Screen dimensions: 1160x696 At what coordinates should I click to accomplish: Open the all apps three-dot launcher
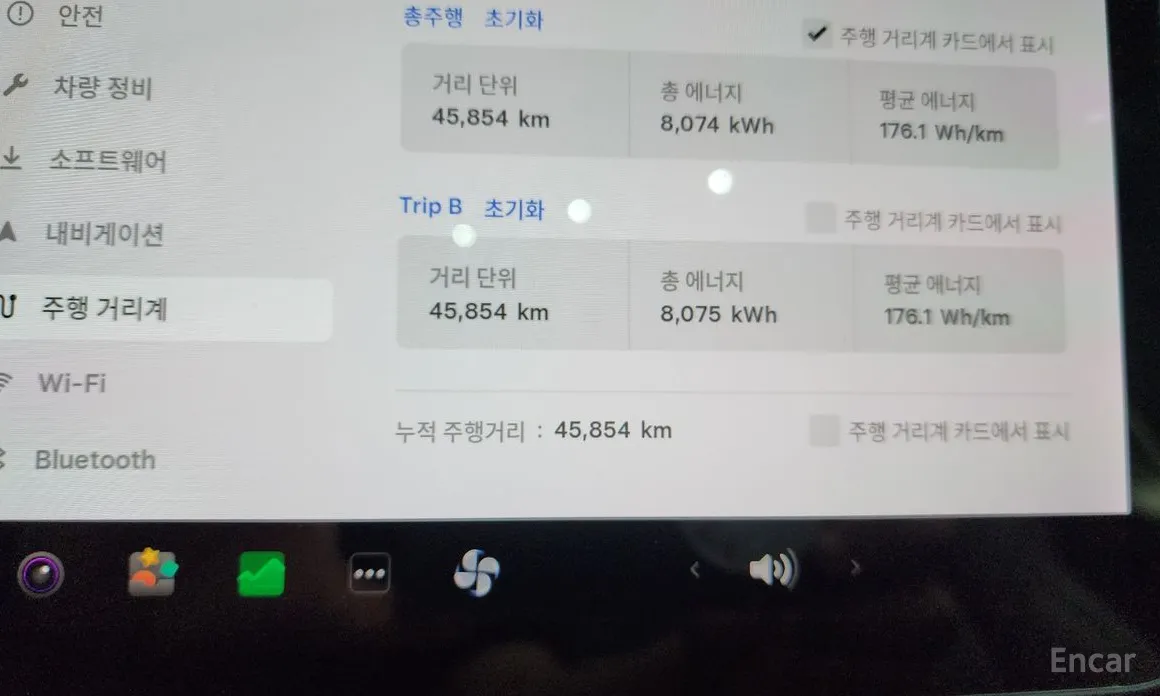(x=369, y=574)
